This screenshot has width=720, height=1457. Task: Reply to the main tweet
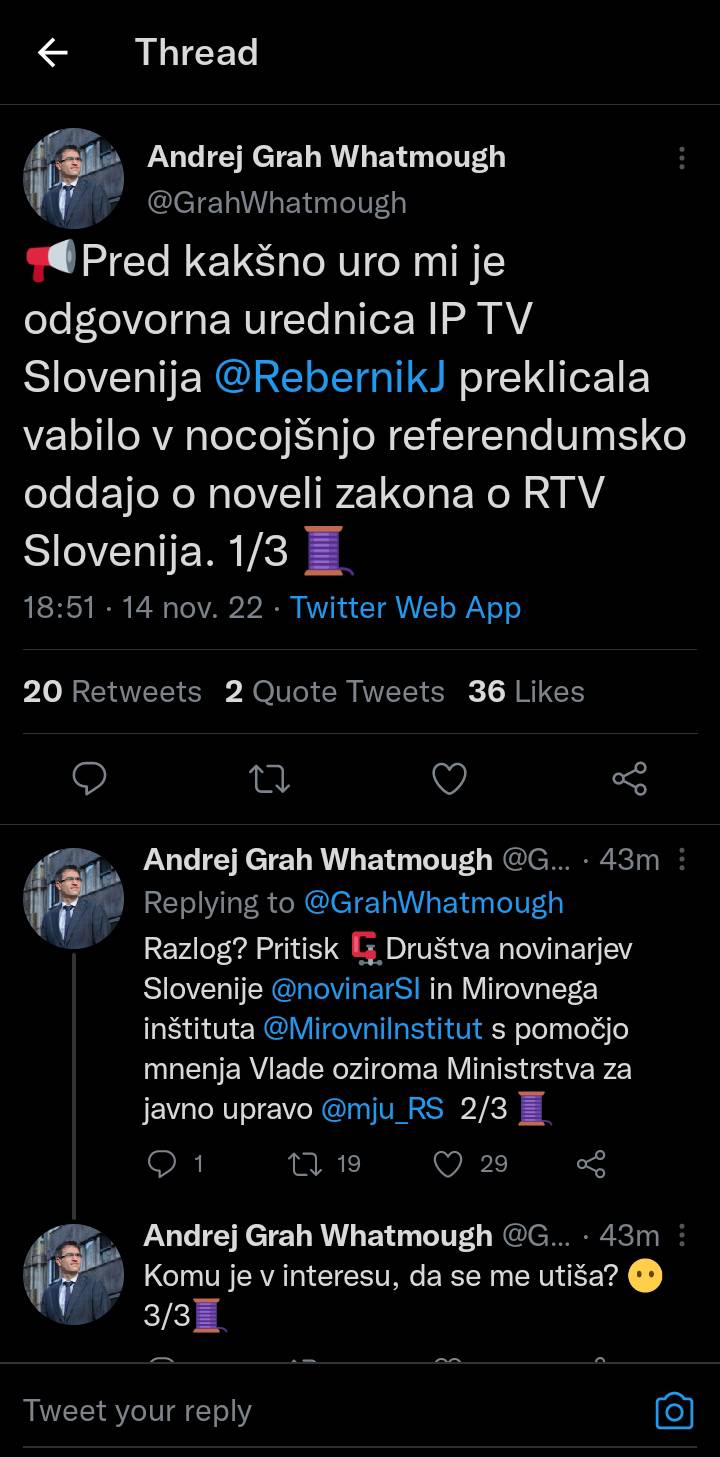[90, 779]
